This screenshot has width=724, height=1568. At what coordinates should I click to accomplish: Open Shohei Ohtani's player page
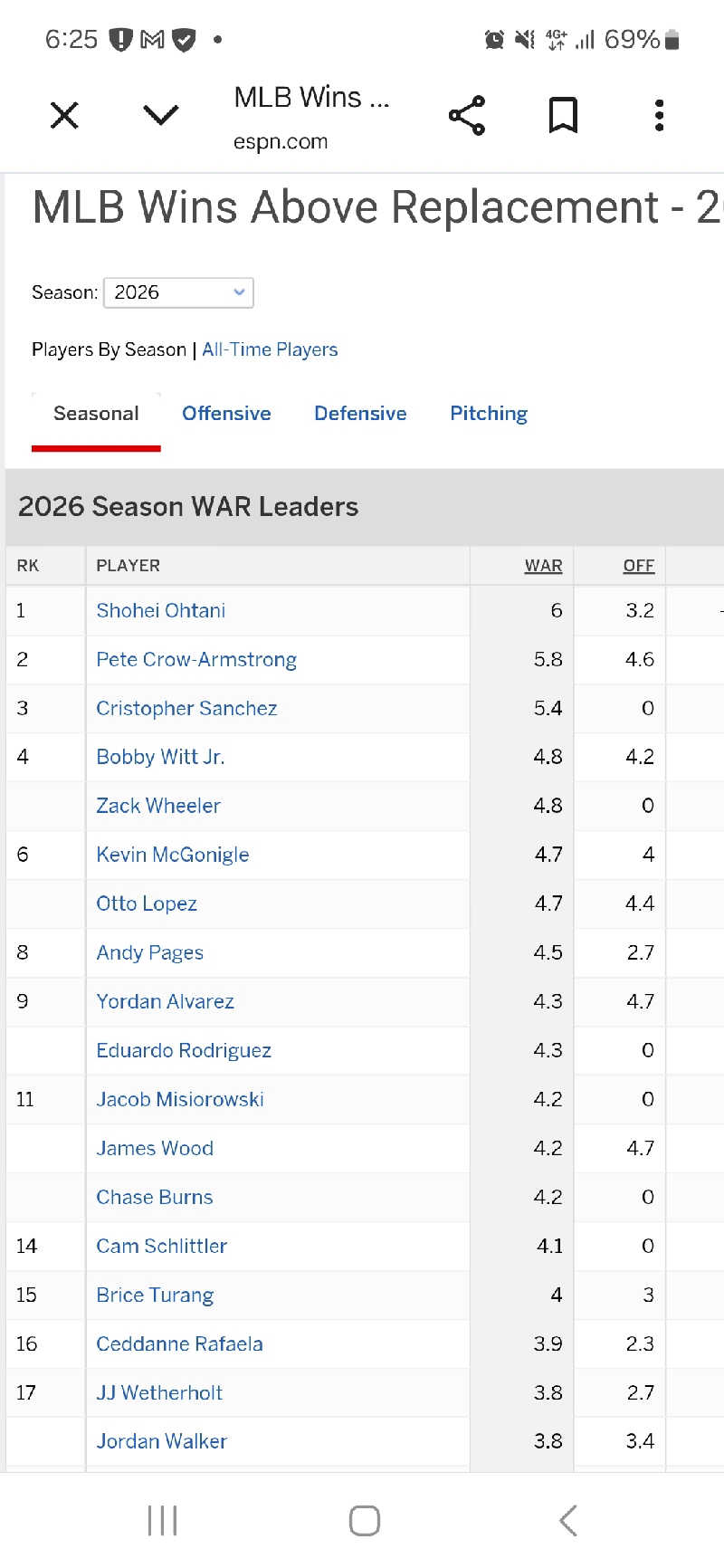(x=161, y=611)
